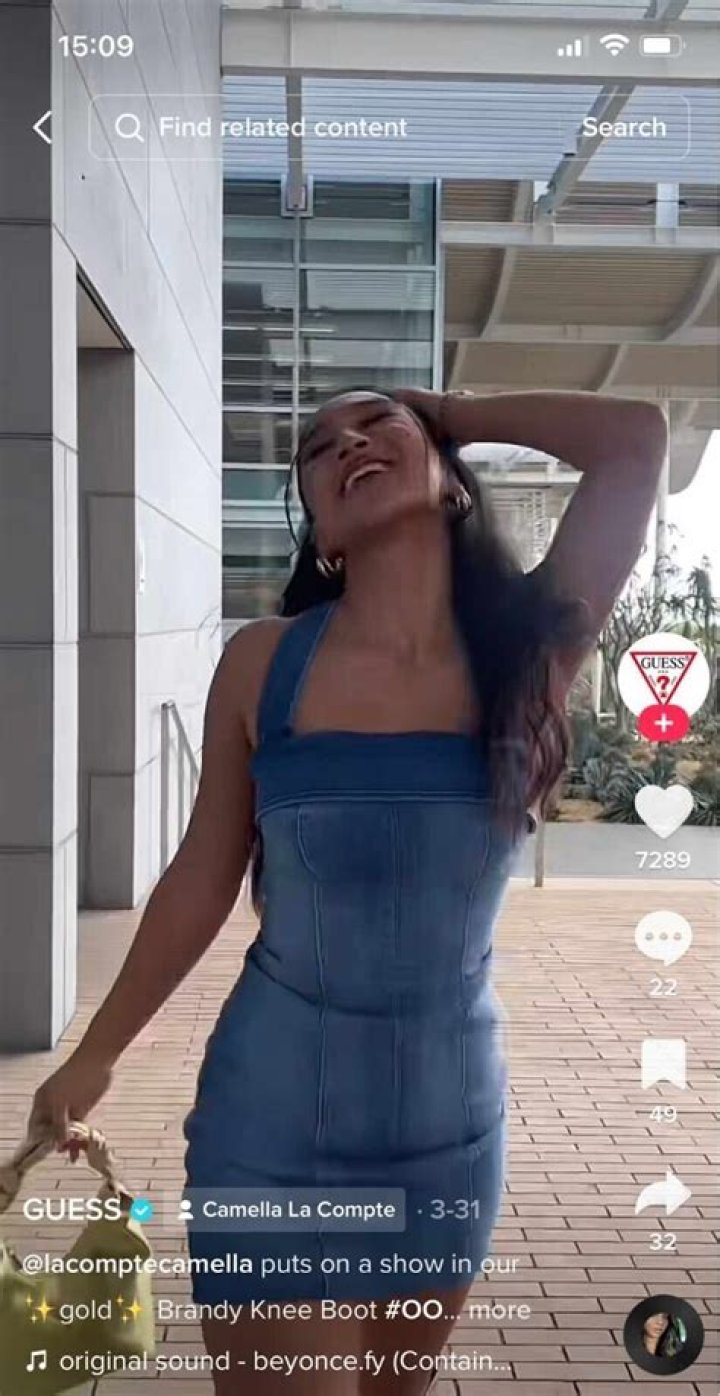Image resolution: width=720 pixels, height=1396 pixels.
Task: Share this video with the arrow icon
Action: point(663,1194)
